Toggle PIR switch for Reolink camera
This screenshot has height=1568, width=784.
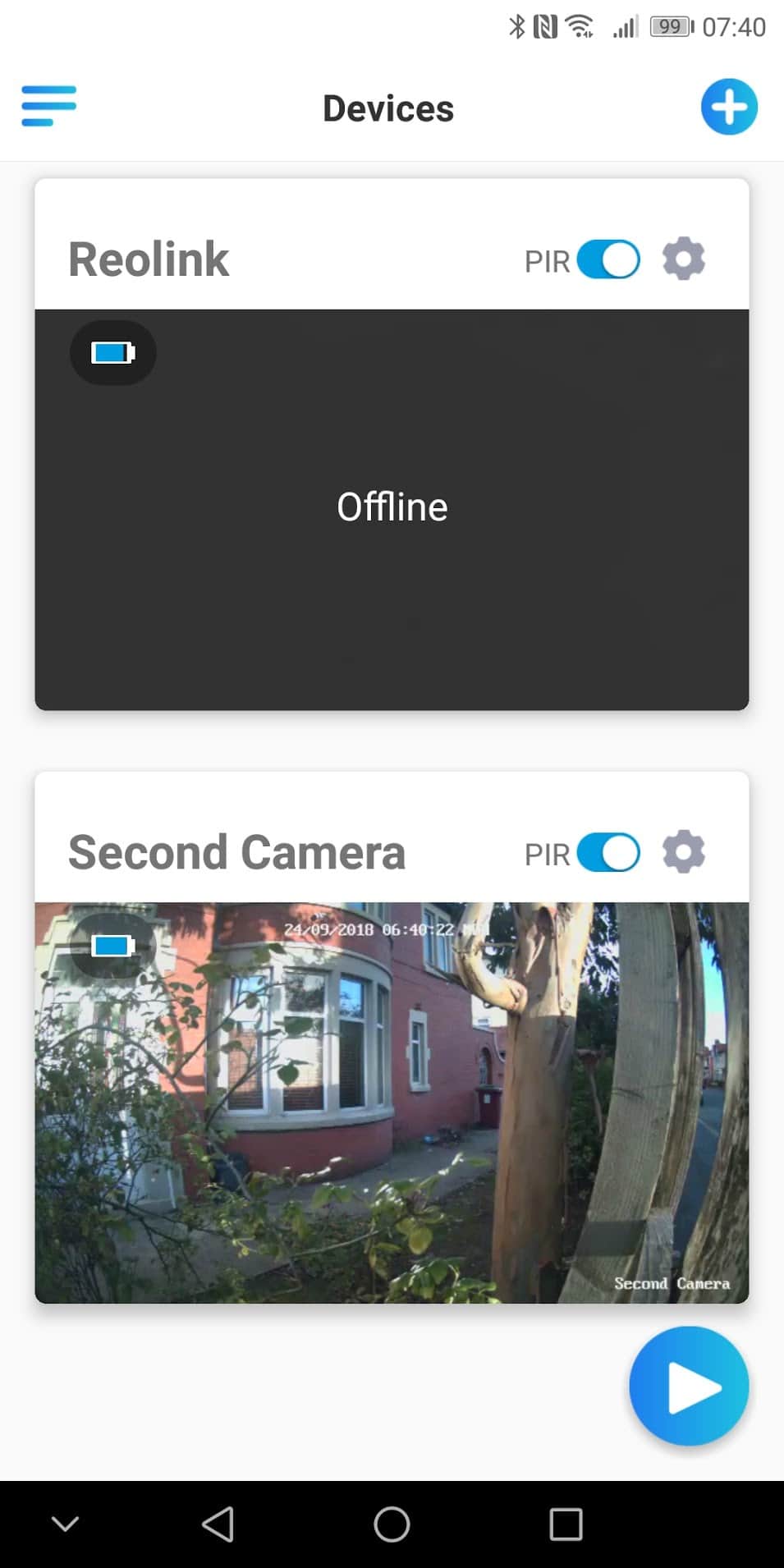pos(608,260)
